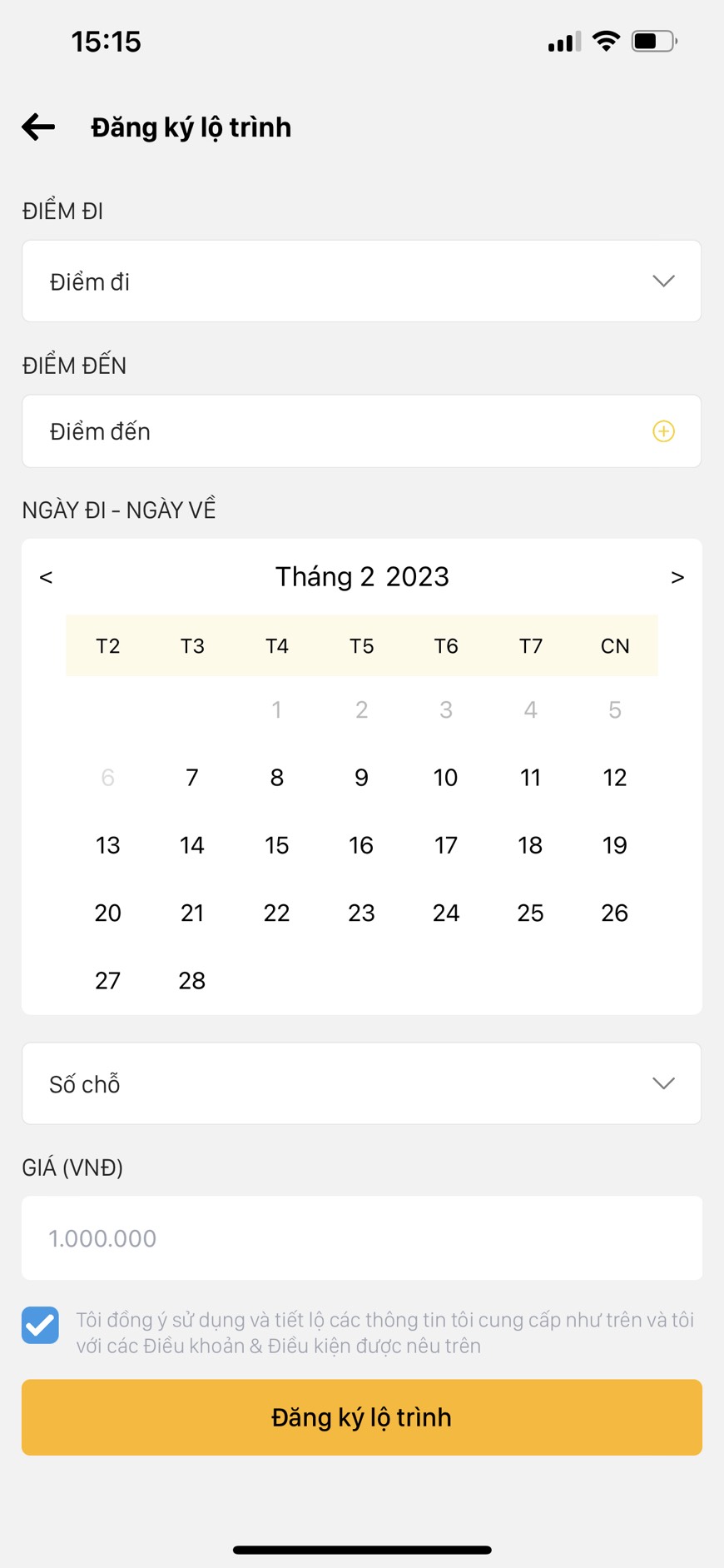The height and width of the screenshot is (1568, 724).
Task: Pick day 28 in the calendar
Action: [192, 980]
